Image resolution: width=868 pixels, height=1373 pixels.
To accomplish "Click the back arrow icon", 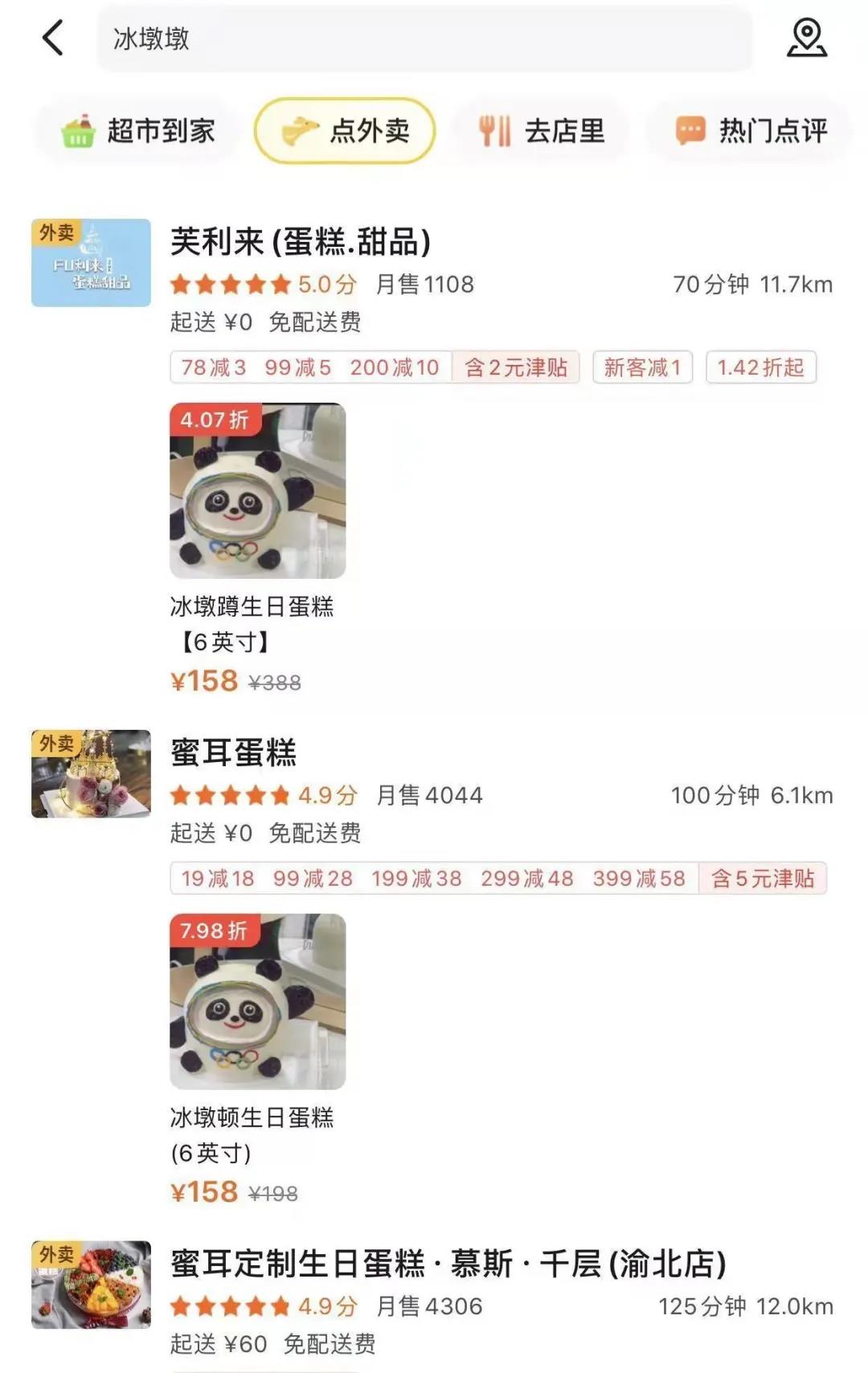I will 51,39.
